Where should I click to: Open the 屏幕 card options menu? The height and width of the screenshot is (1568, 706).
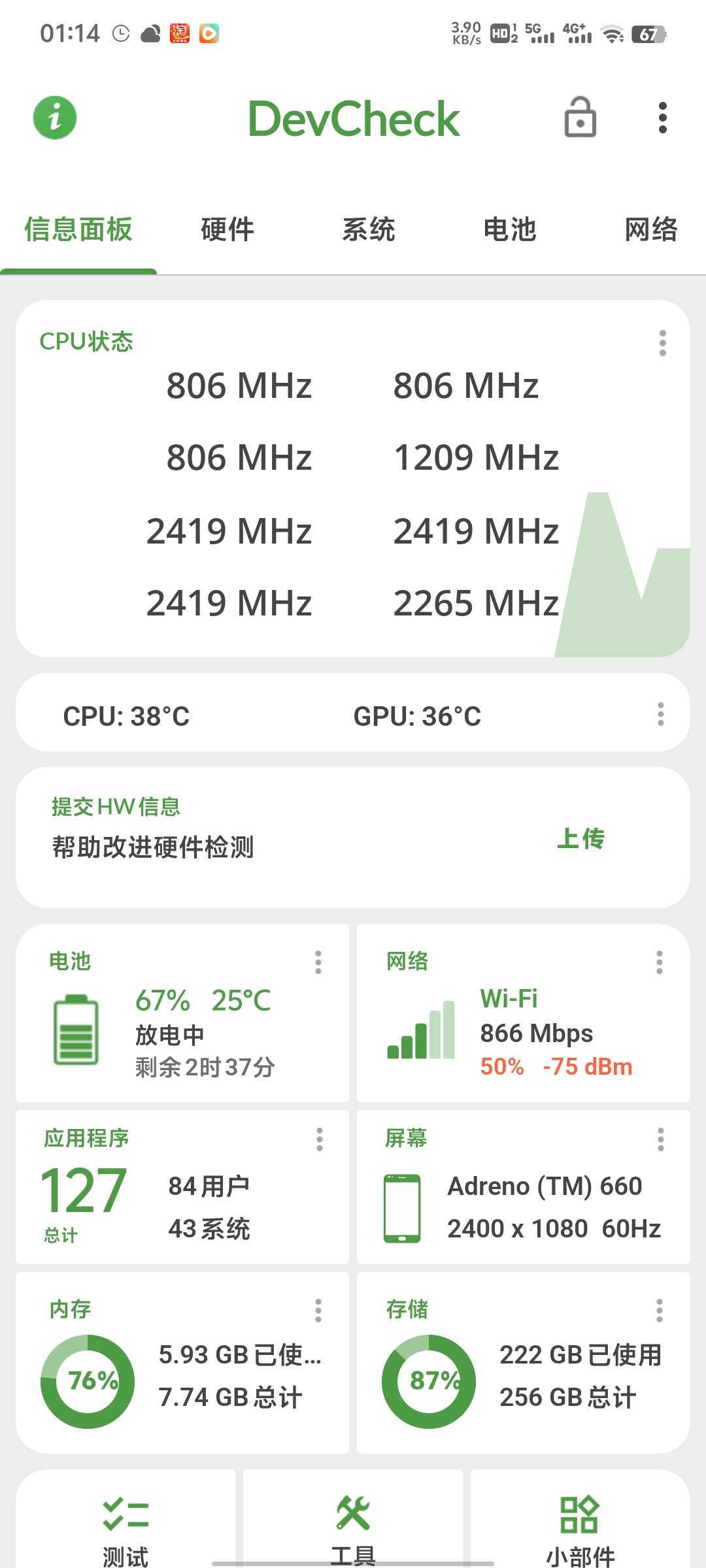click(x=661, y=1139)
